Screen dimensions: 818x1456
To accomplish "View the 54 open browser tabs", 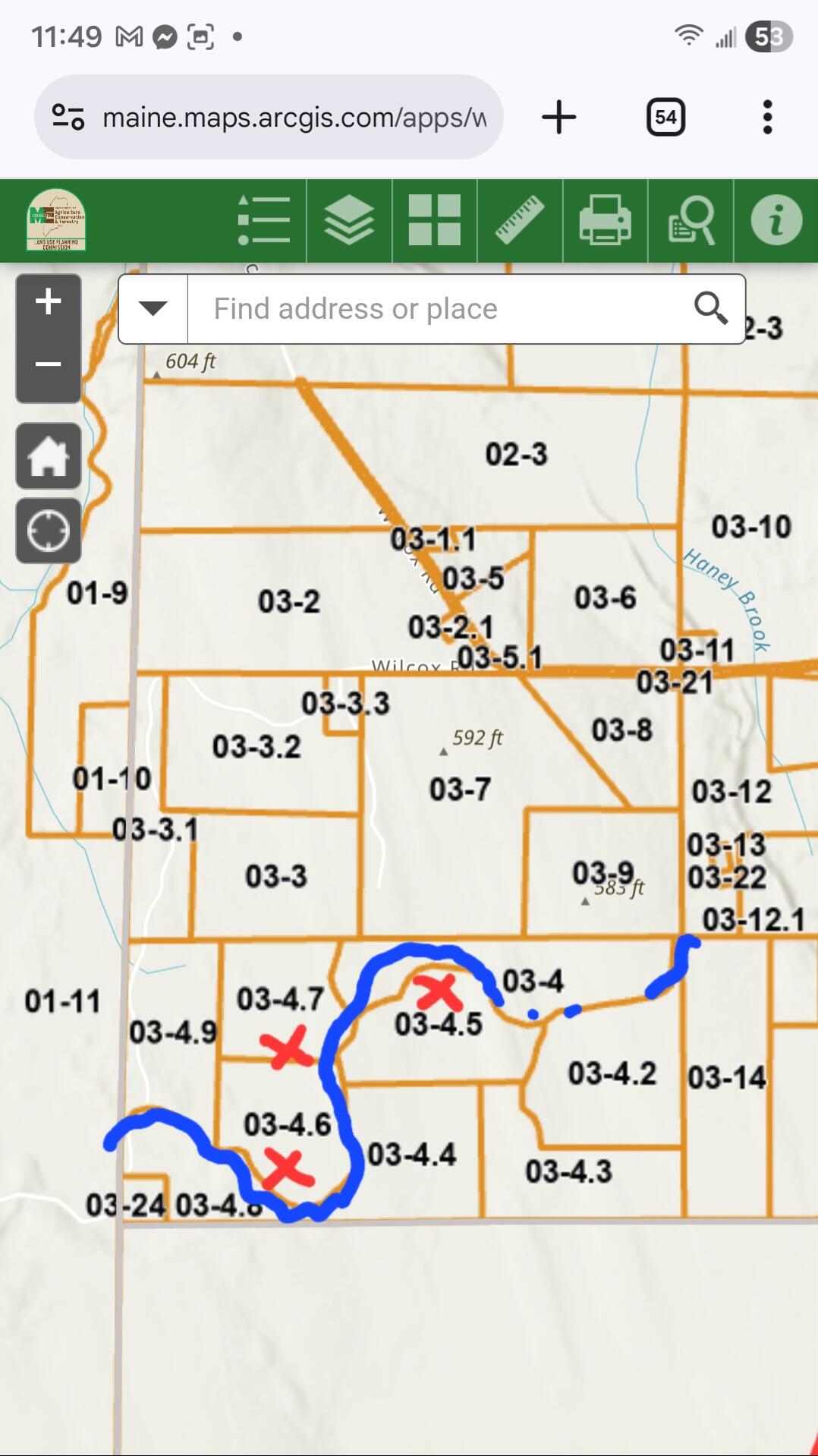I will pyautogui.click(x=665, y=118).
